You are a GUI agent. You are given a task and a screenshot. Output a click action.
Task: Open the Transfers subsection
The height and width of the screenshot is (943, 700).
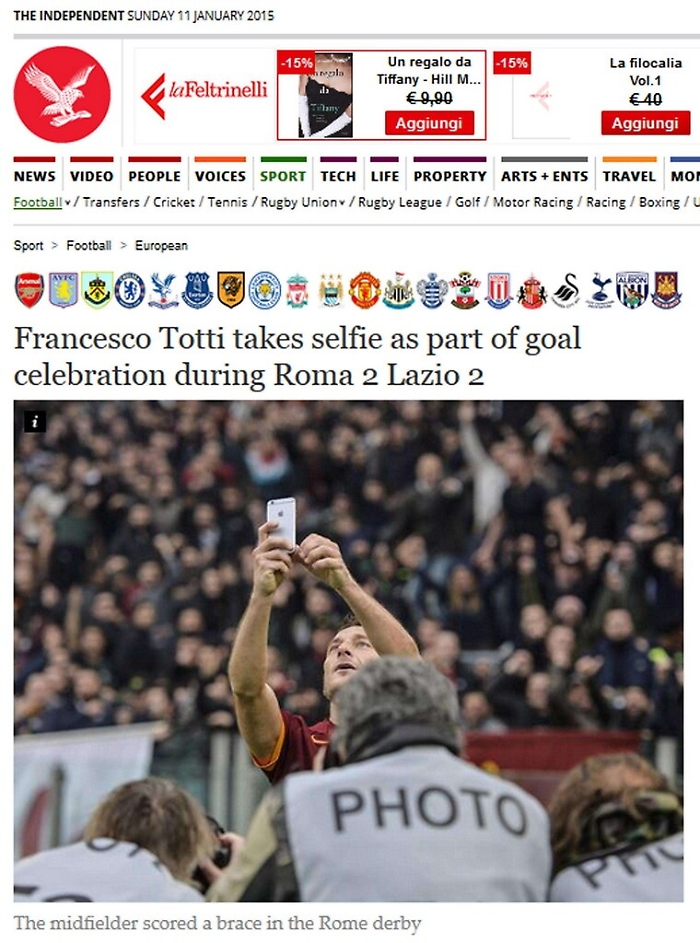(x=111, y=202)
